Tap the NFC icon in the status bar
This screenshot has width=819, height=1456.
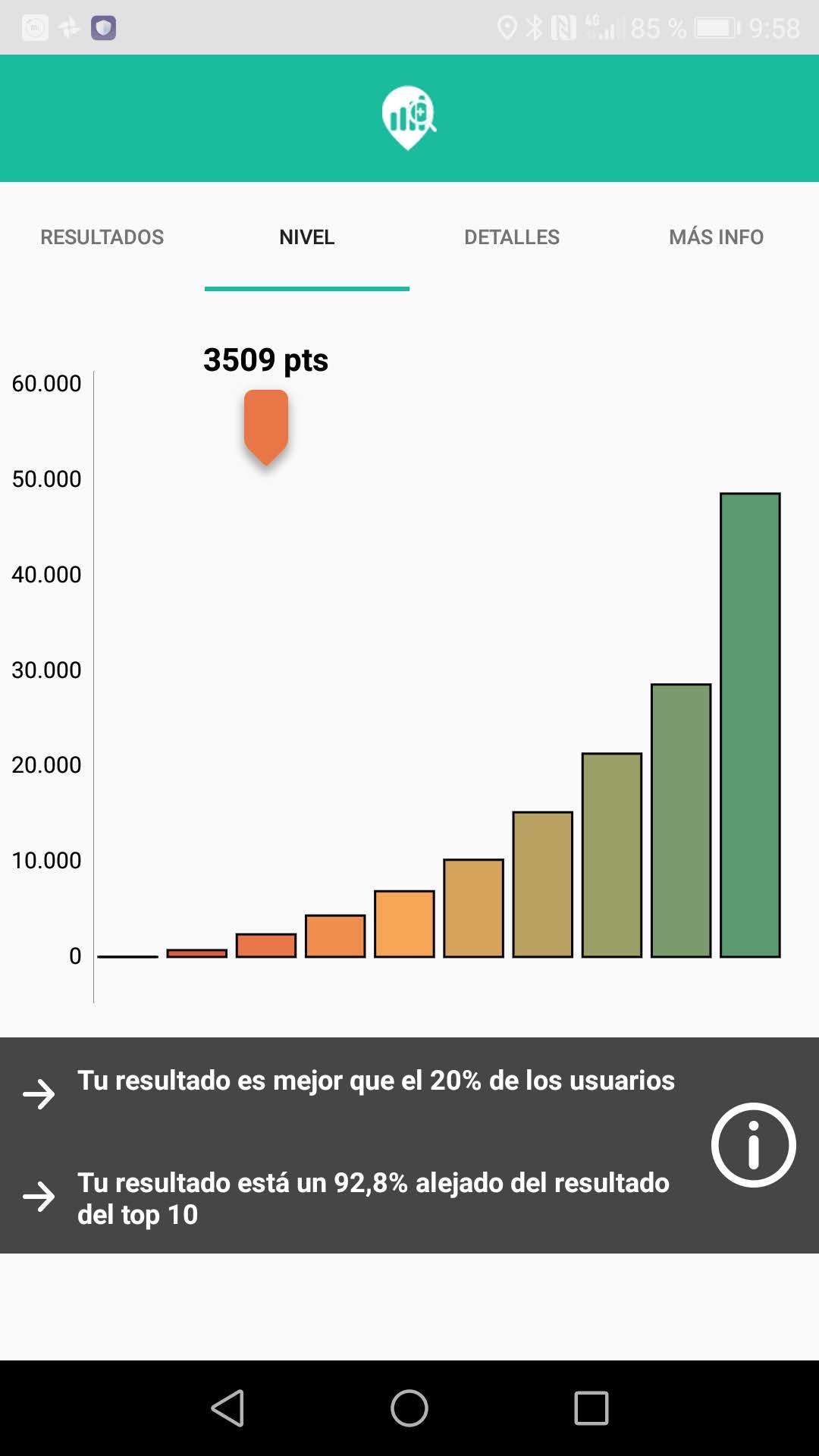point(560,27)
